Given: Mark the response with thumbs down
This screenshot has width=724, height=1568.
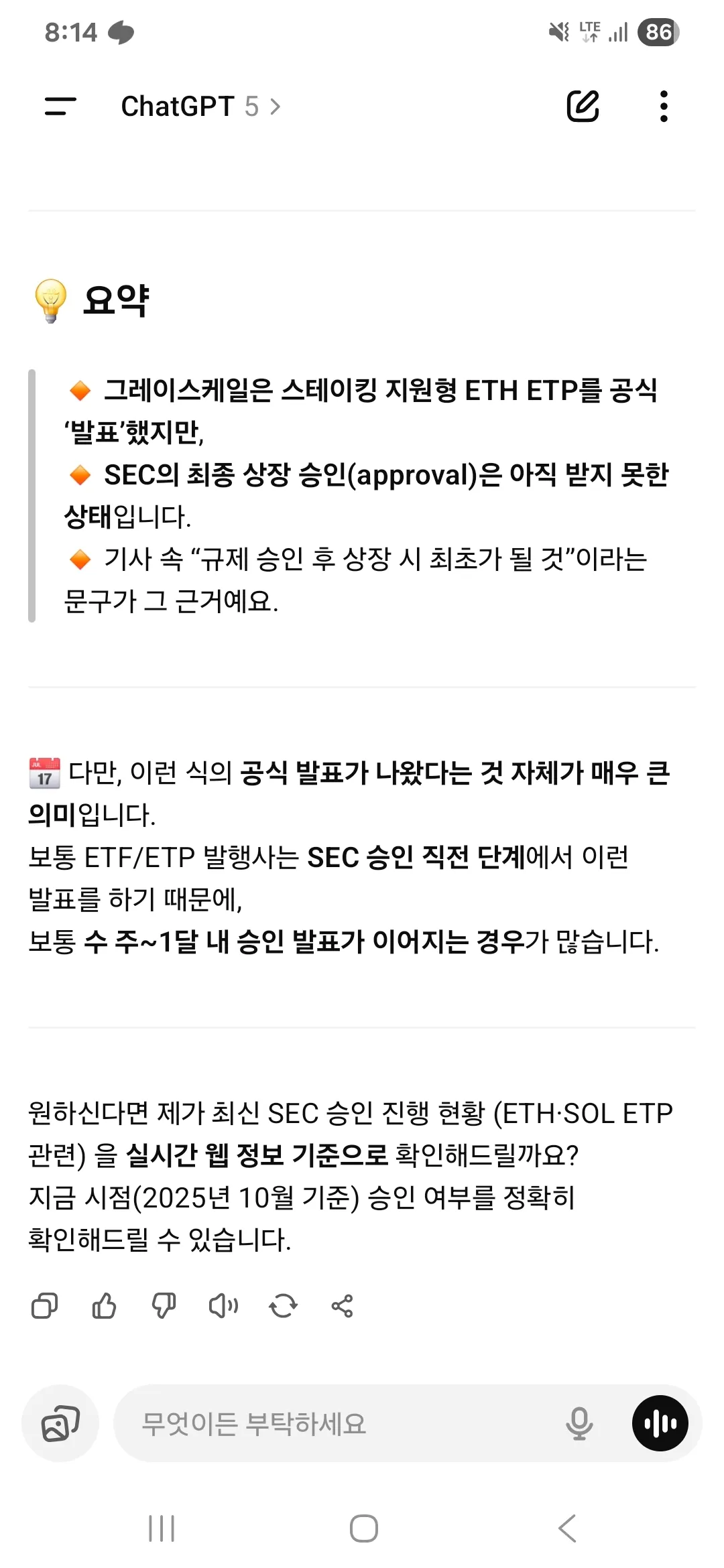Looking at the screenshot, I should click(x=164, y=1306).
